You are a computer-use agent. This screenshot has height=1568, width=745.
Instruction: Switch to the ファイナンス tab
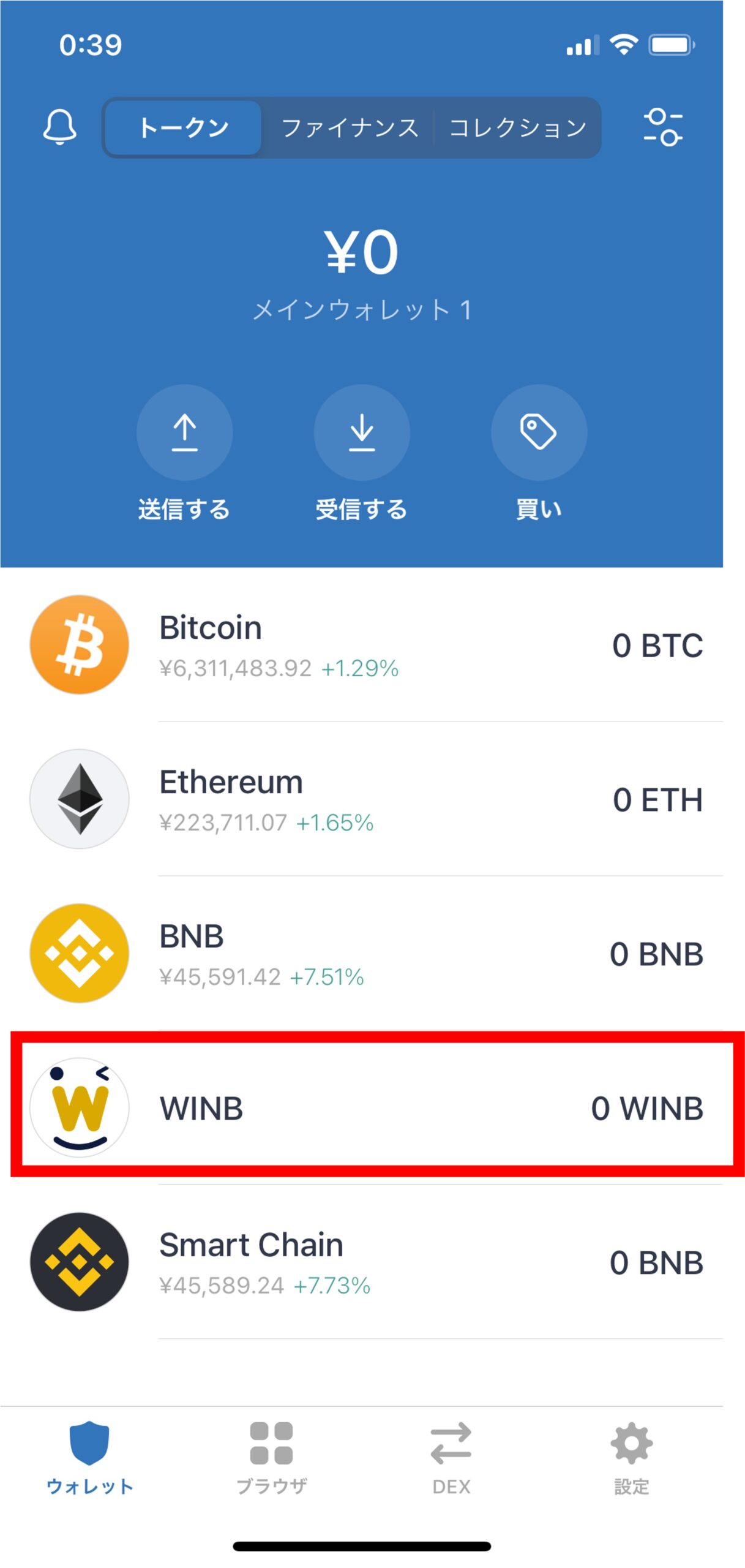(x=350, y=127)
